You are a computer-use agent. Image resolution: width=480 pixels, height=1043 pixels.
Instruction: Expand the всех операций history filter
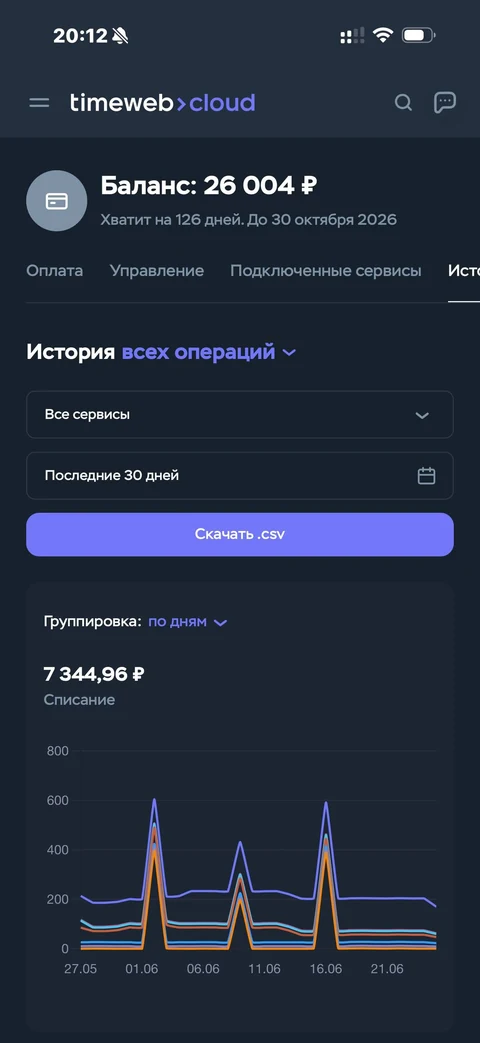click(208, 352)
